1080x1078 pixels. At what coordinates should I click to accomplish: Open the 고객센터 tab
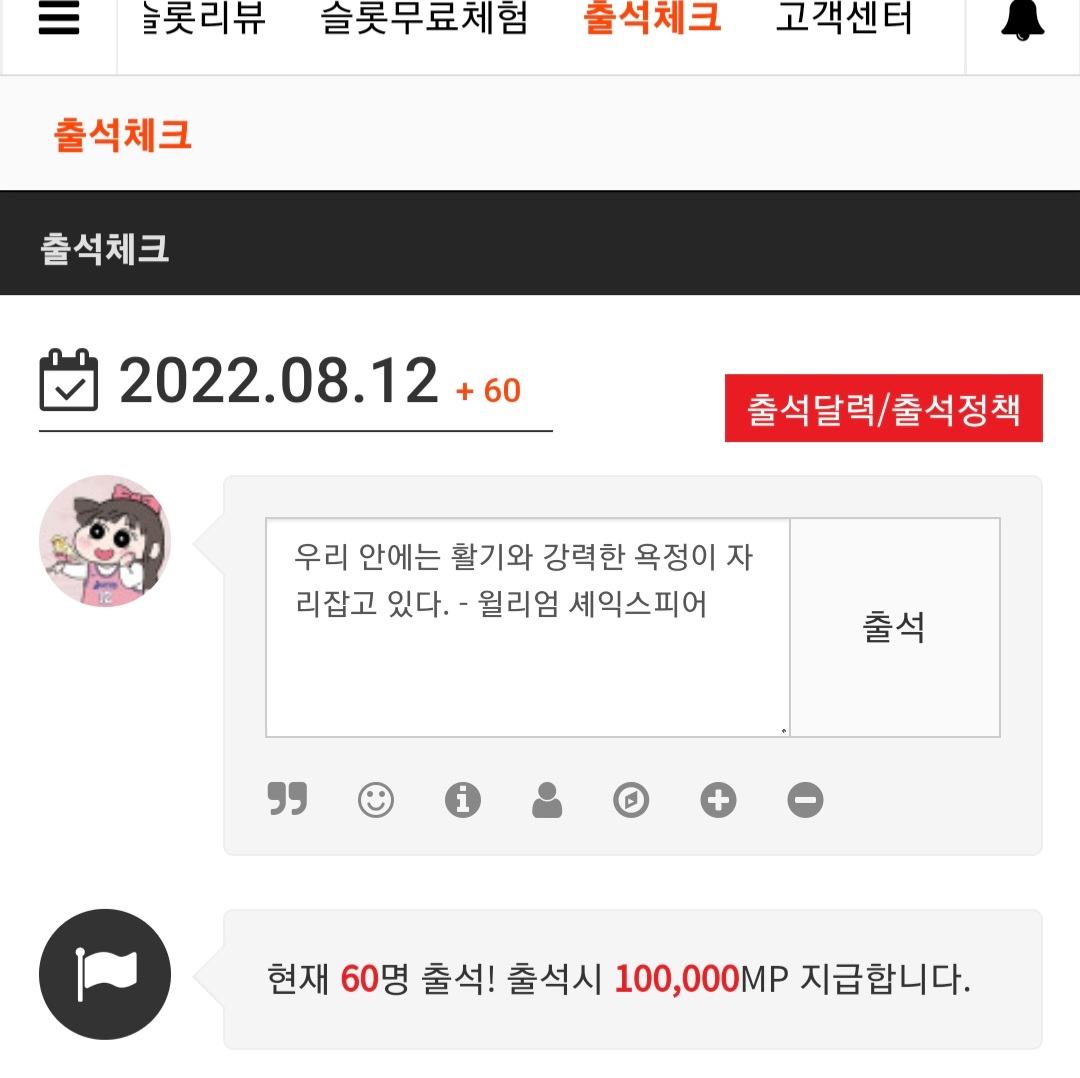(x=844, y=18)
